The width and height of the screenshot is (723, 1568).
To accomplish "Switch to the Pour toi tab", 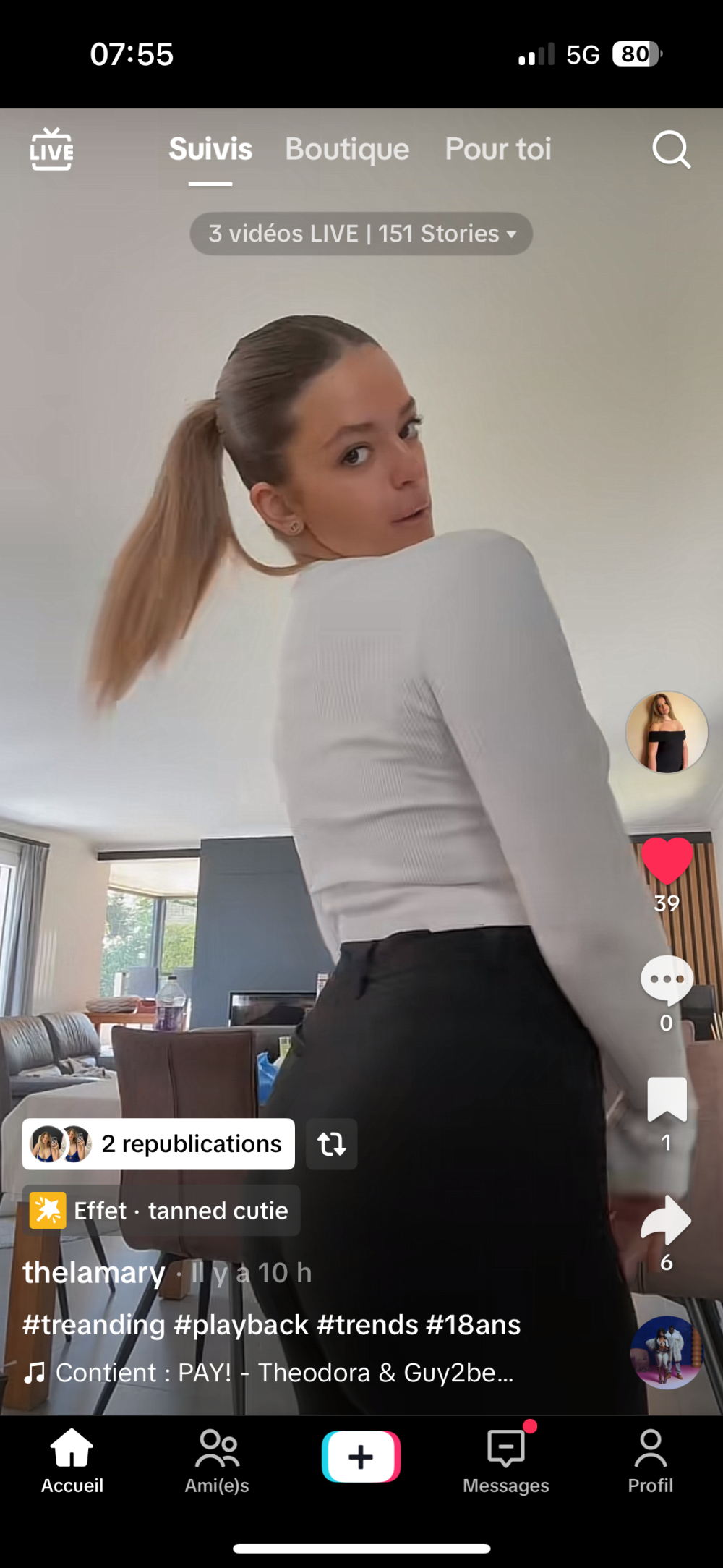I will 498,150.
